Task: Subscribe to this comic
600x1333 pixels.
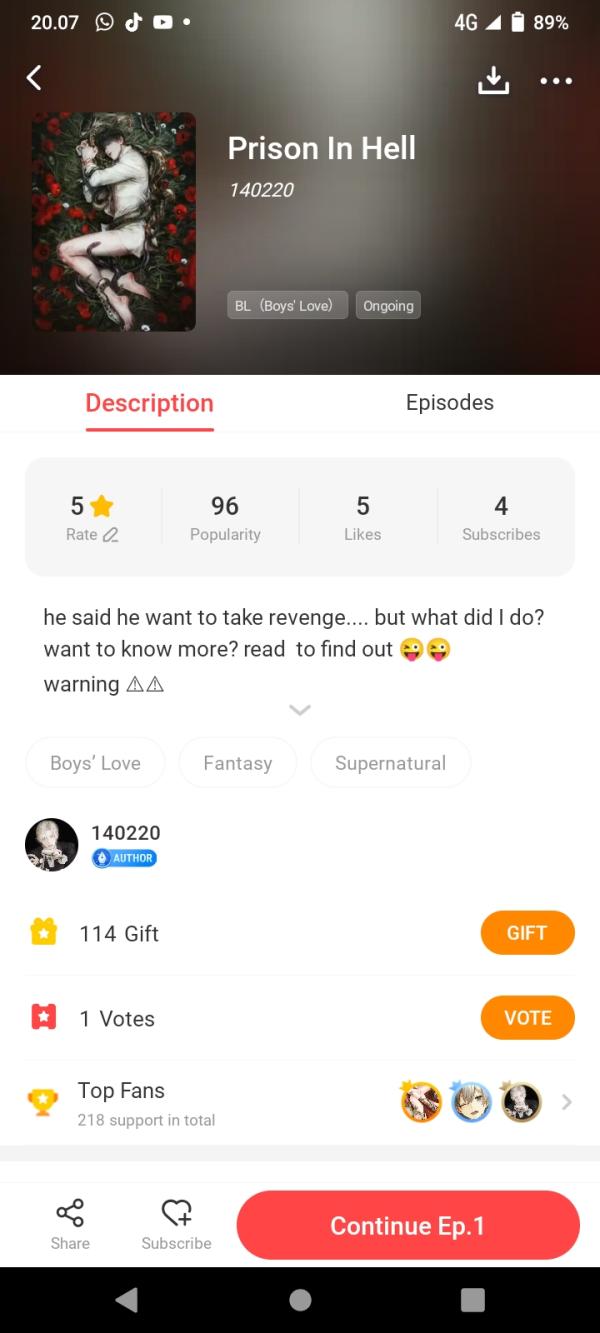Action: (176, 1224)
